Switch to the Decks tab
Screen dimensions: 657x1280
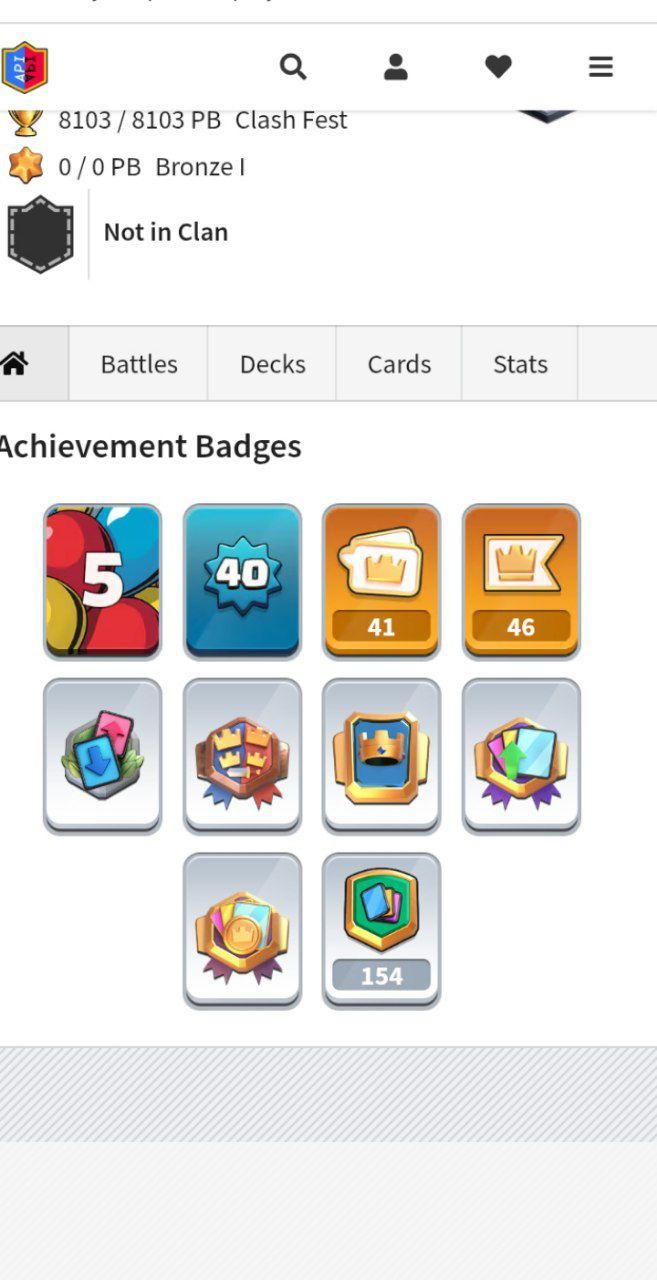tap(273, 364)
